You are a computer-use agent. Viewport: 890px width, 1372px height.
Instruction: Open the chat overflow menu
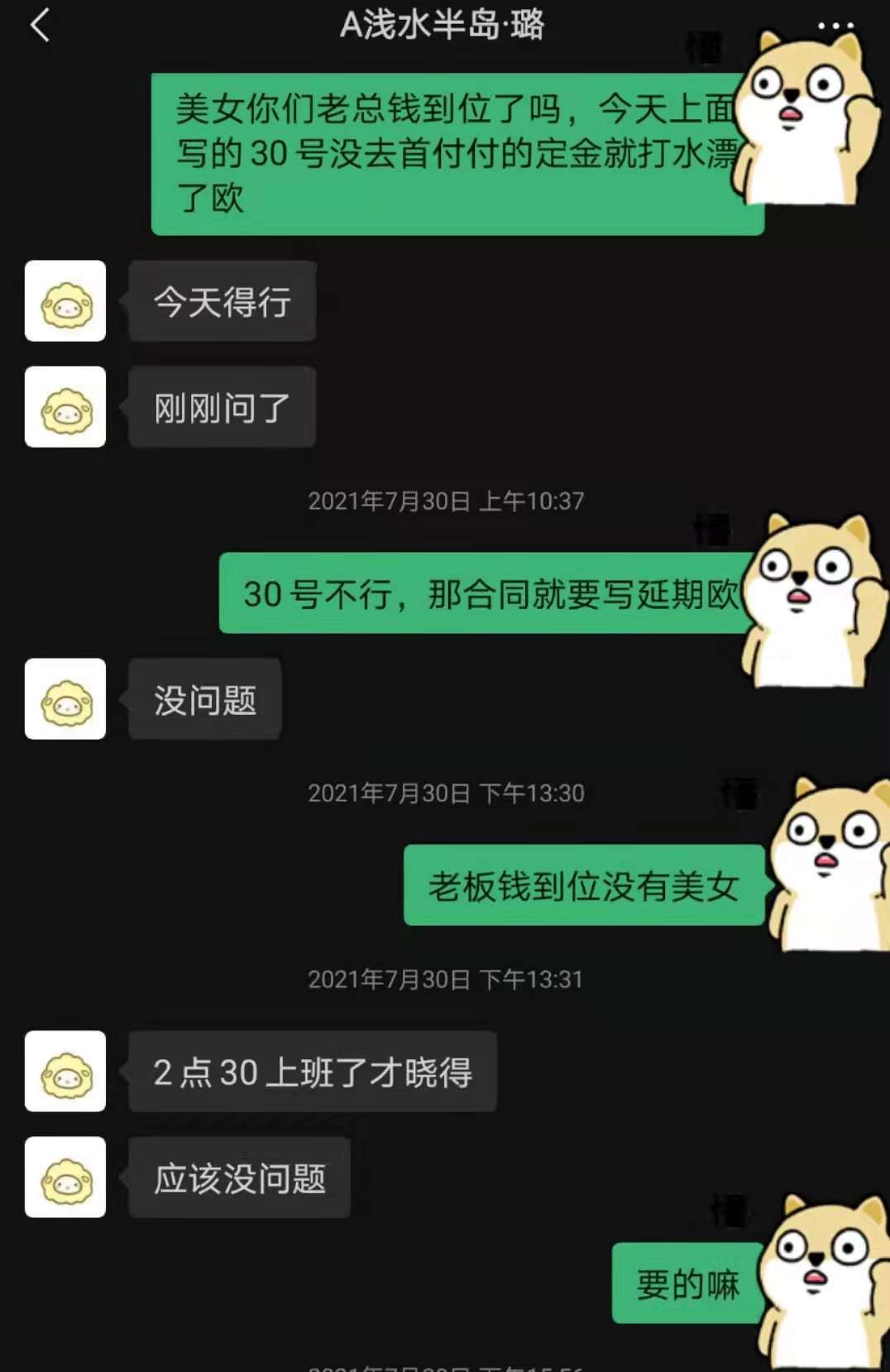click(835, 26)
